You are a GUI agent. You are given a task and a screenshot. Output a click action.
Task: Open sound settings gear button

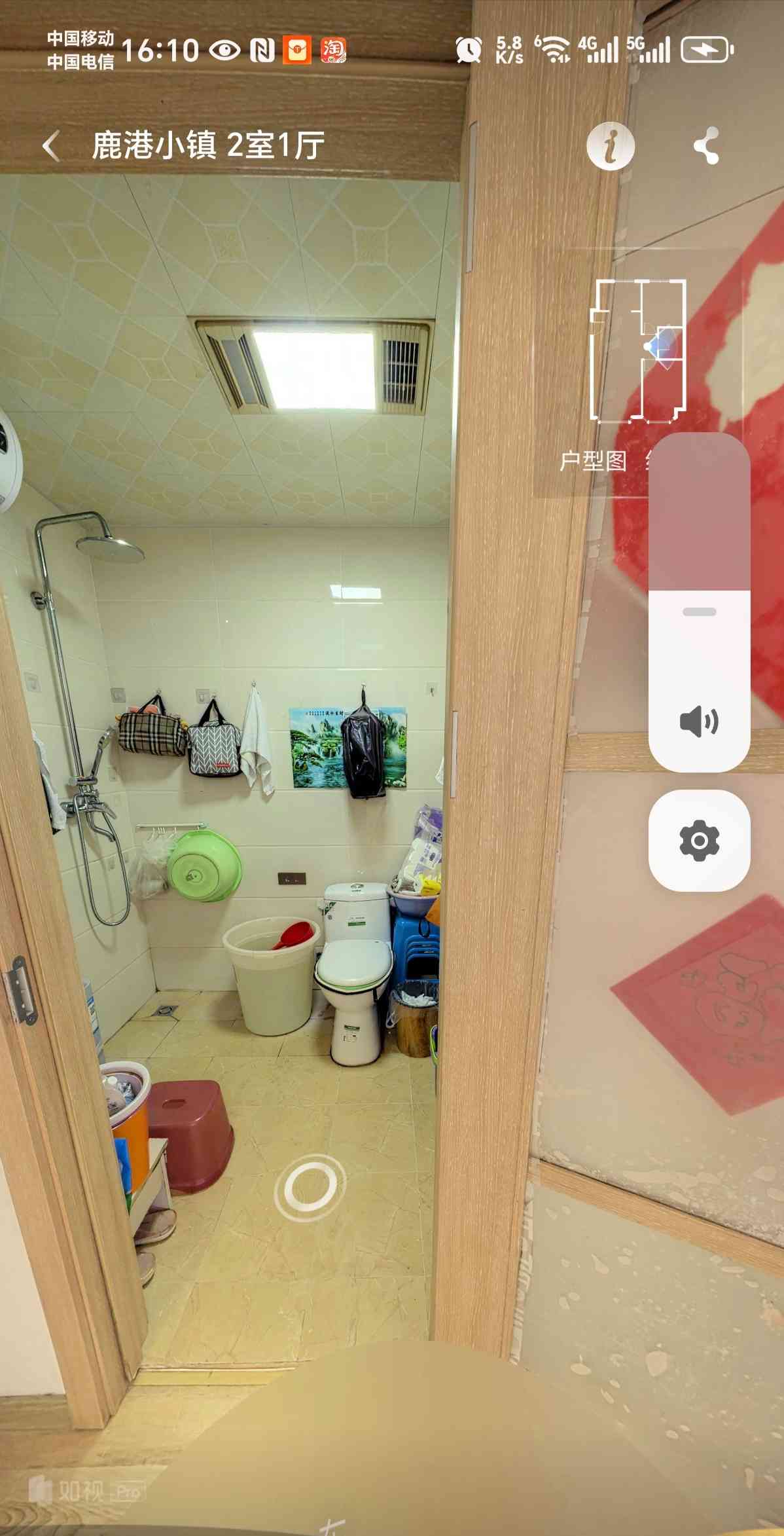click(x=699, y=840)
